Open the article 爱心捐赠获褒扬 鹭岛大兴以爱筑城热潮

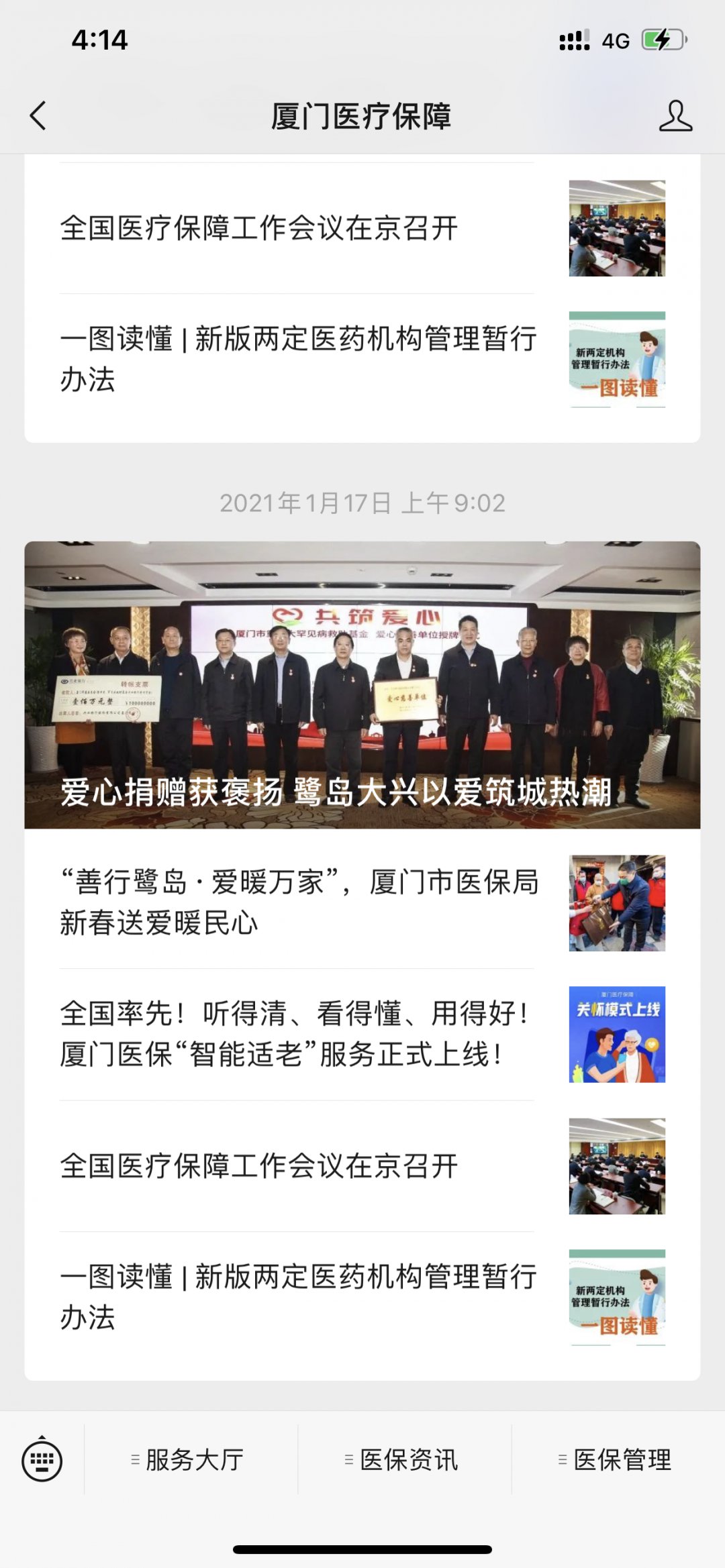click(362, 684)
